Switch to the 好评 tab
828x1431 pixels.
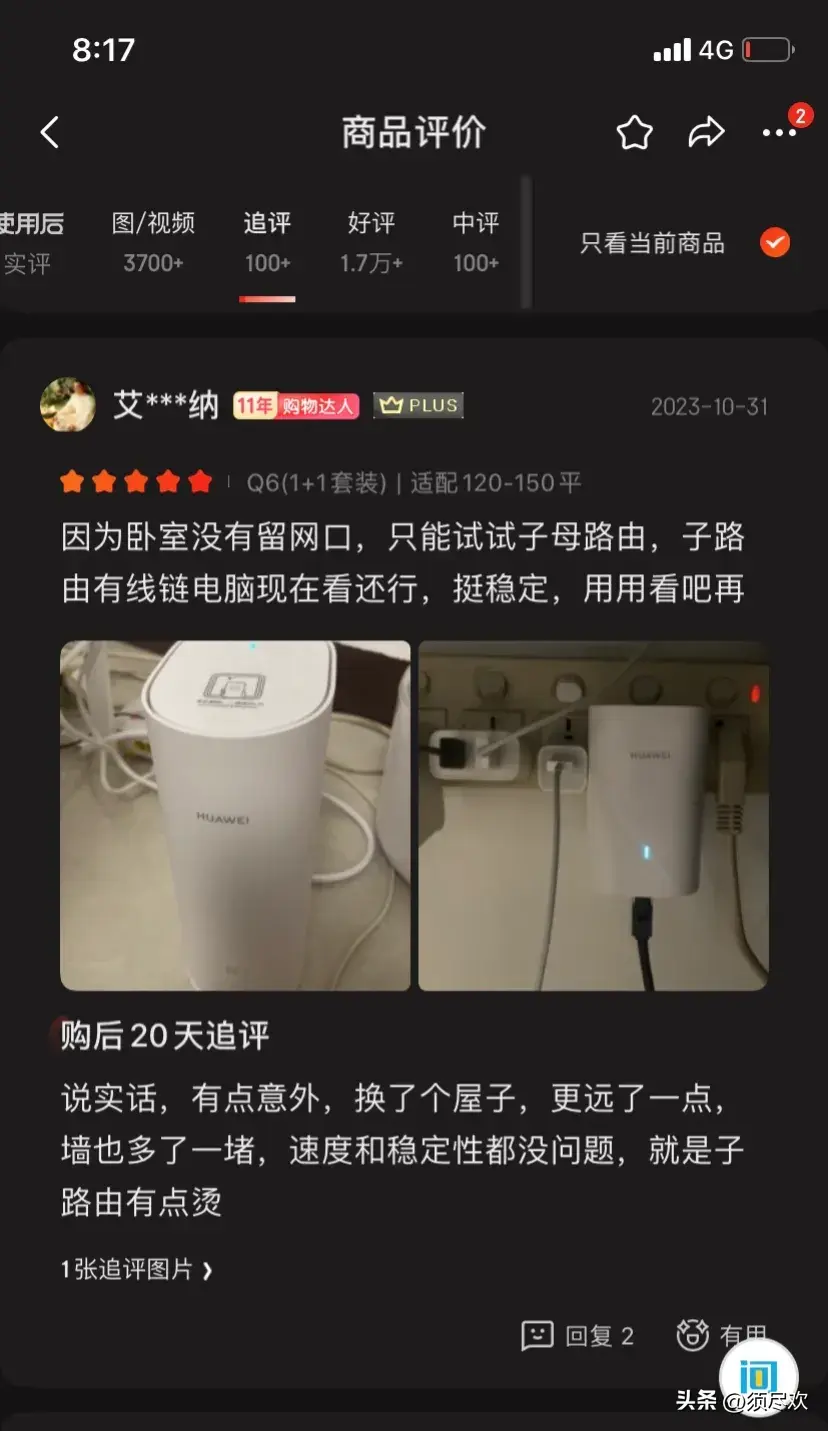click(371, 242)
